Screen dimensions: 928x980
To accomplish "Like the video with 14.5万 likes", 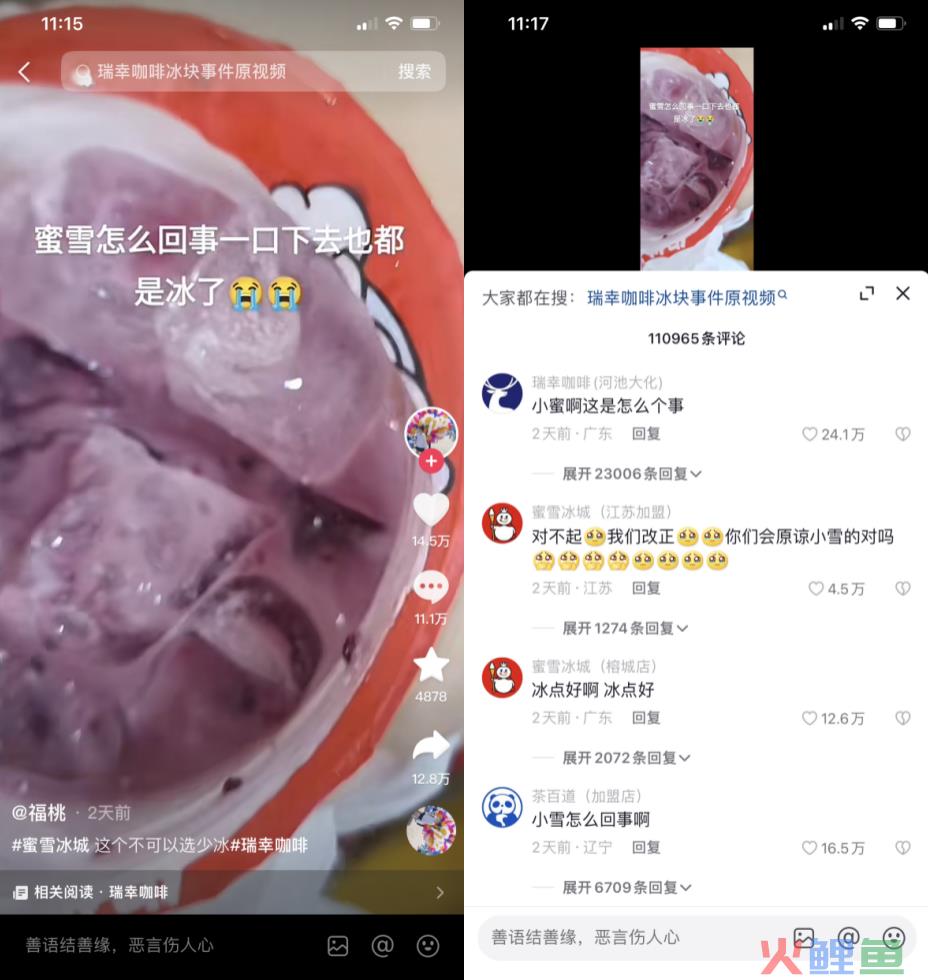I will click(431, 510).
